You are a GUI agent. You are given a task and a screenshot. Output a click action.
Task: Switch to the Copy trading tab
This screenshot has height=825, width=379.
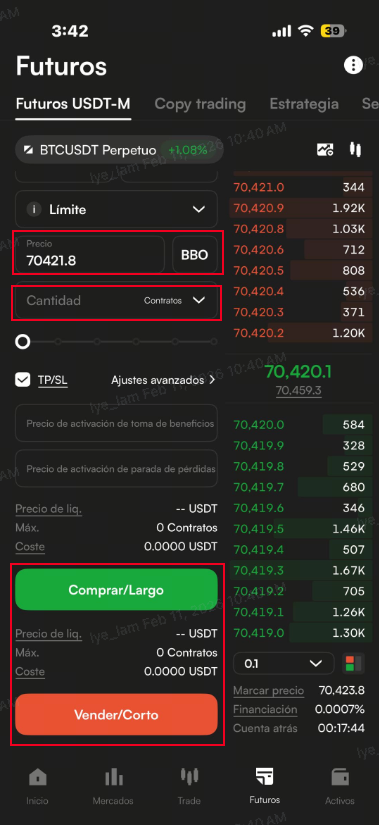[200, 104]
